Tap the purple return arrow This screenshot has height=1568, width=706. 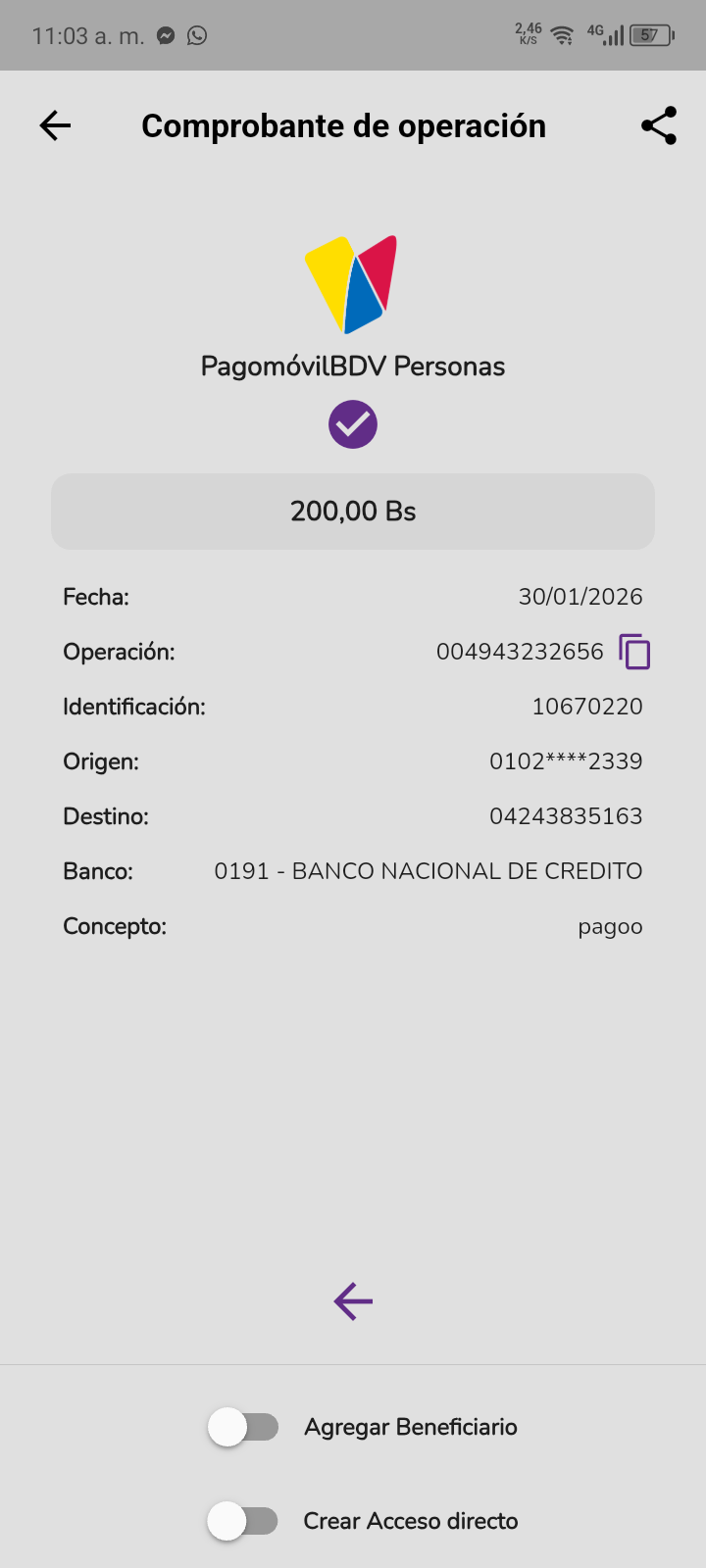353,1301
